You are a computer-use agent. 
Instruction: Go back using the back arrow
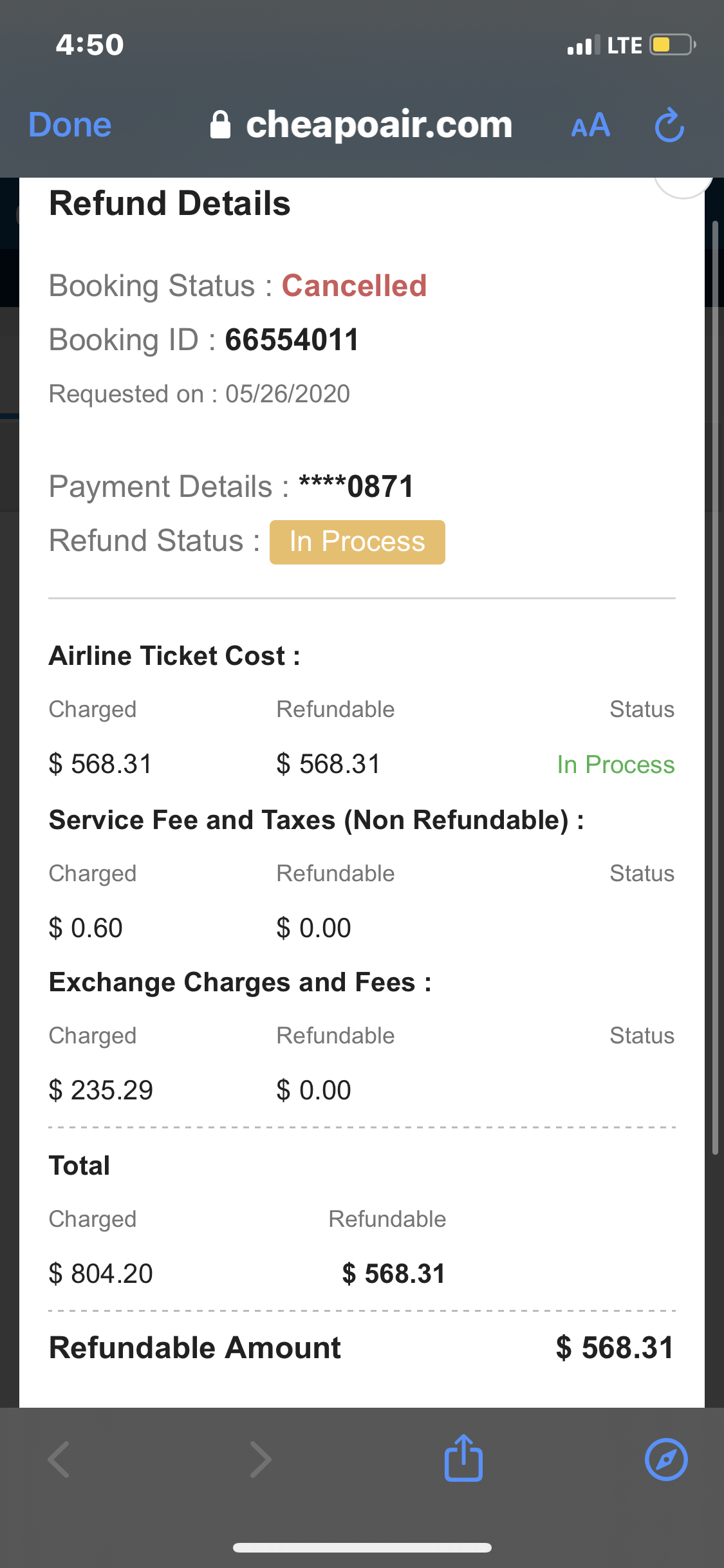point(58,1459)
